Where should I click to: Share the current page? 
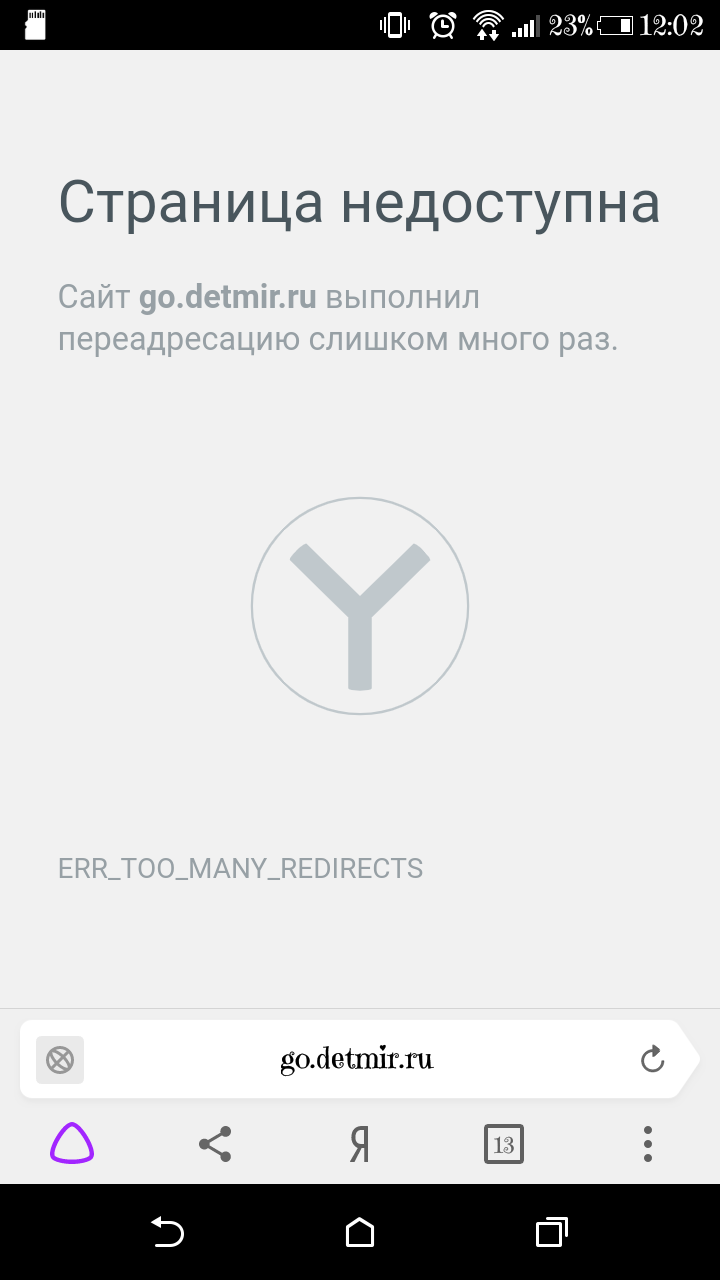(215, 1143)
